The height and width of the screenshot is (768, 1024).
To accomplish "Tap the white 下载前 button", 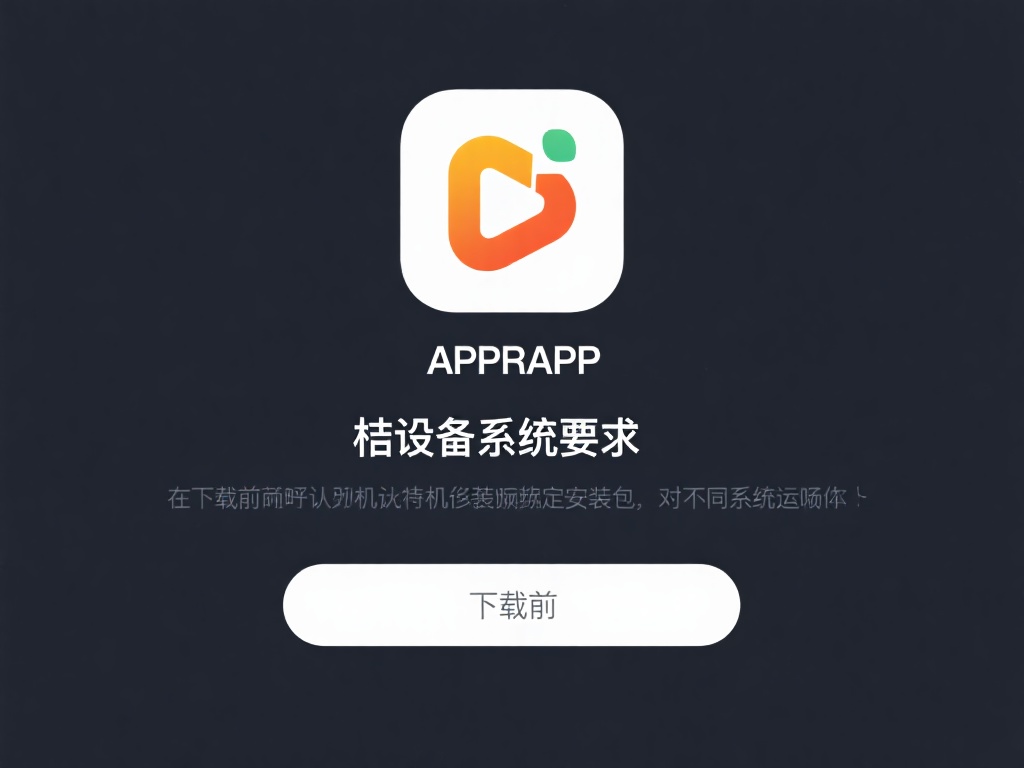I will [511, 605].
